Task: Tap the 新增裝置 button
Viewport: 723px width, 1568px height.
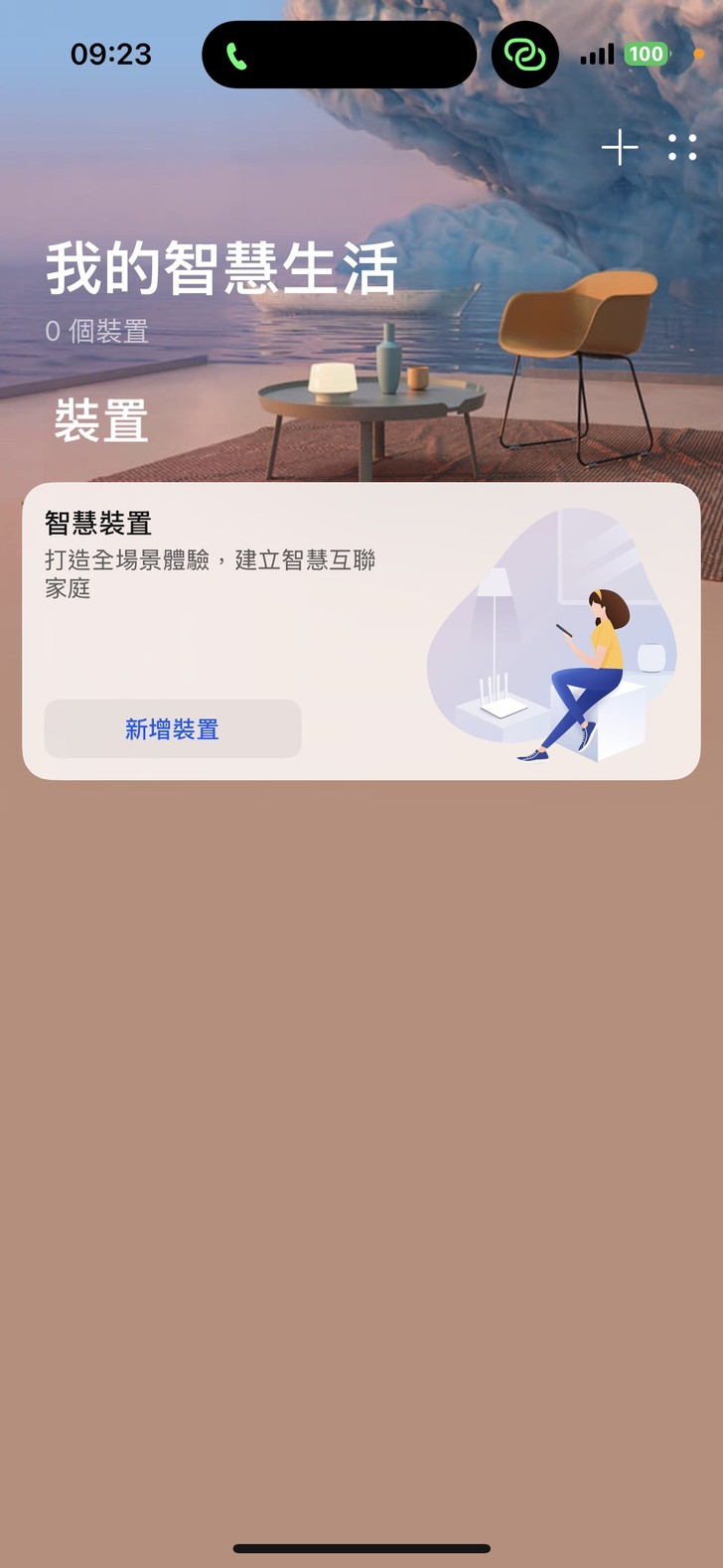Action: [x=173, y=729]
